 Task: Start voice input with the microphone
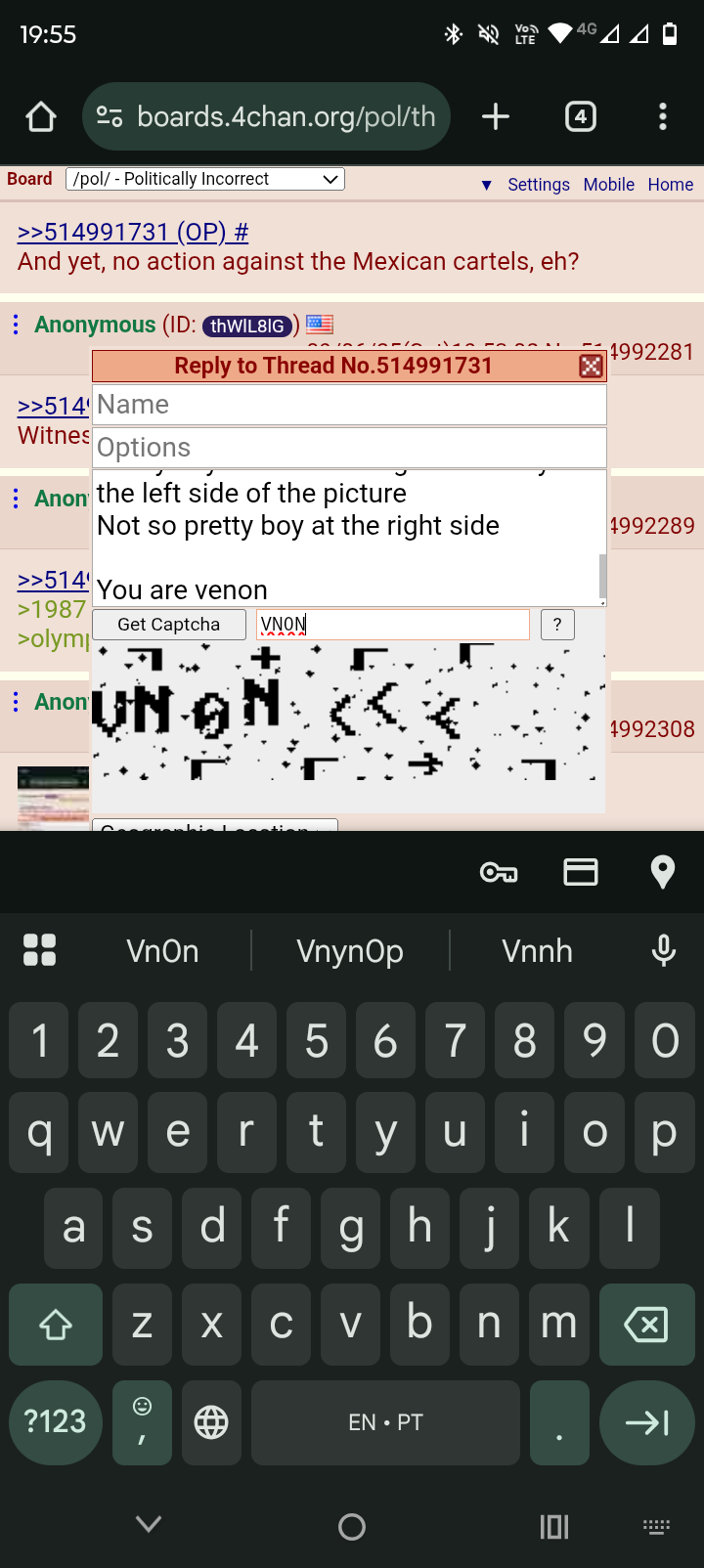[x=663, y=950]
